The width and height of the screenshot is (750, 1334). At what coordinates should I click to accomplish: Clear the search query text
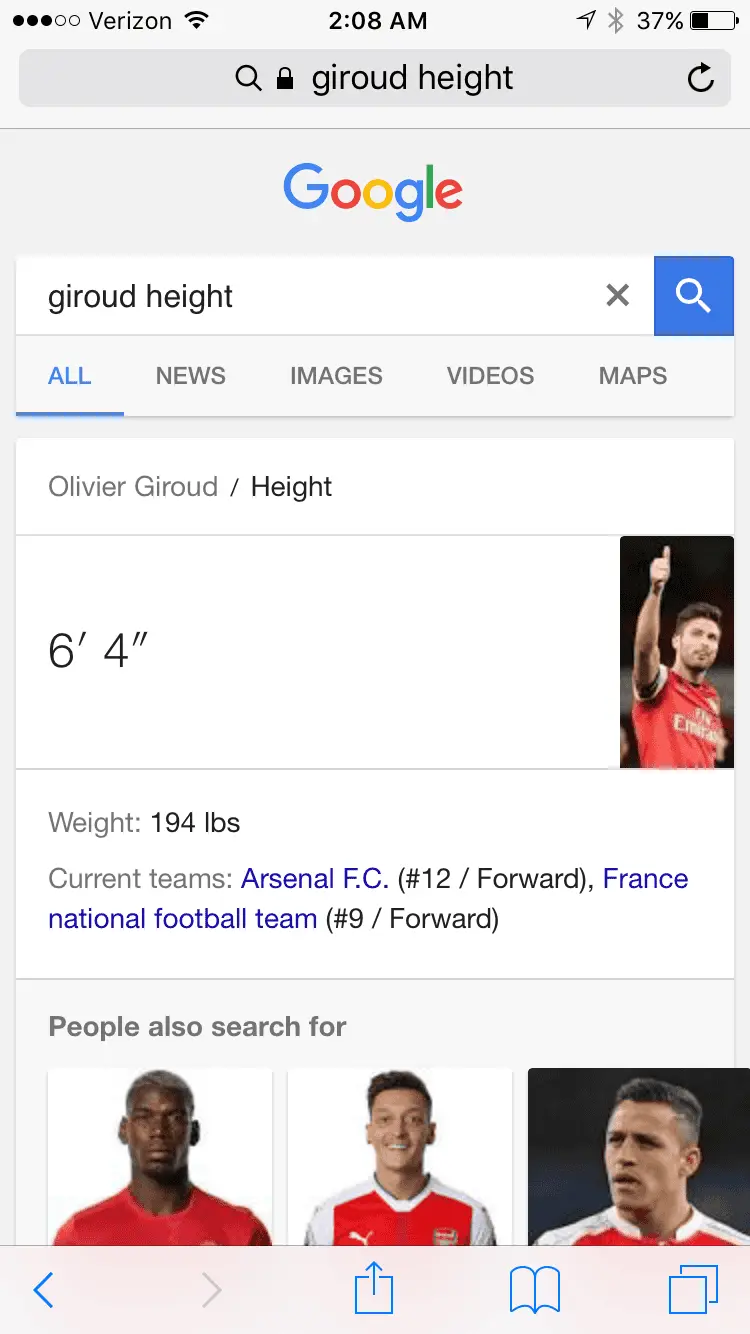point(618,295)
